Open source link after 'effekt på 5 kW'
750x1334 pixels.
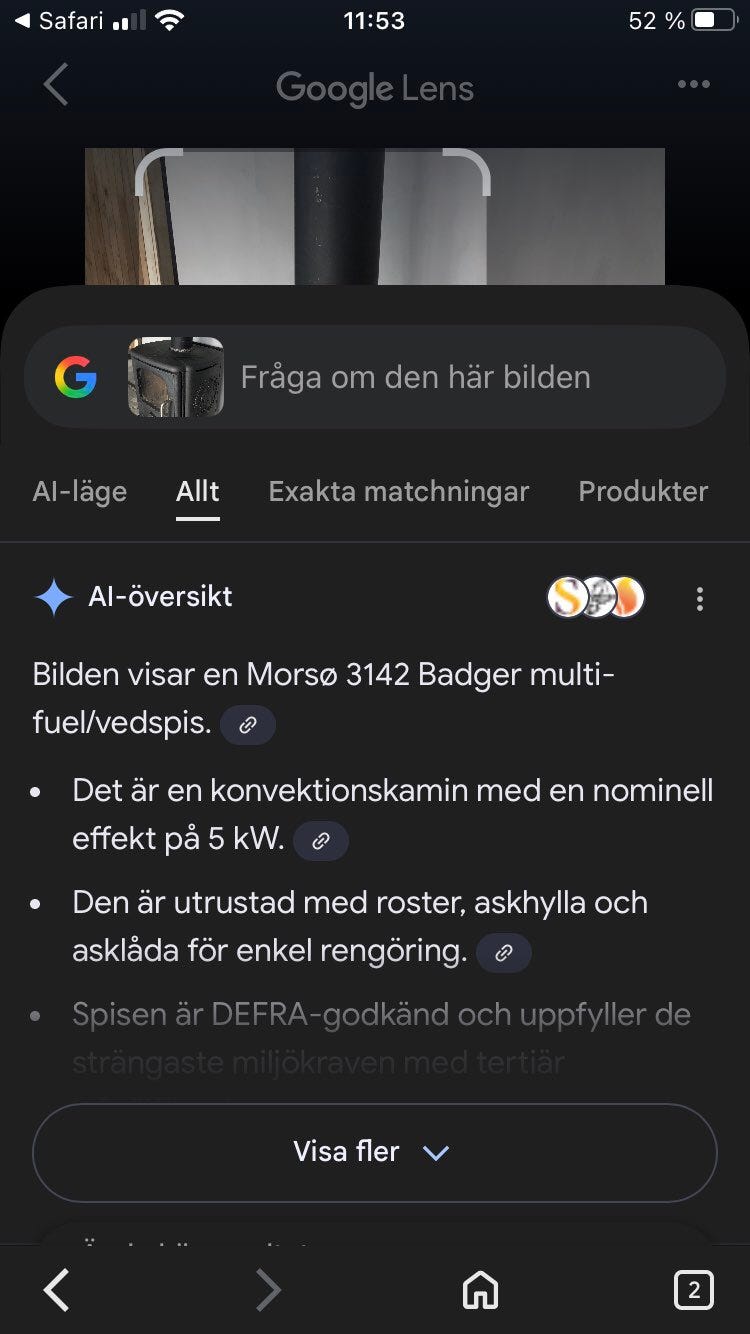(321, 841)
